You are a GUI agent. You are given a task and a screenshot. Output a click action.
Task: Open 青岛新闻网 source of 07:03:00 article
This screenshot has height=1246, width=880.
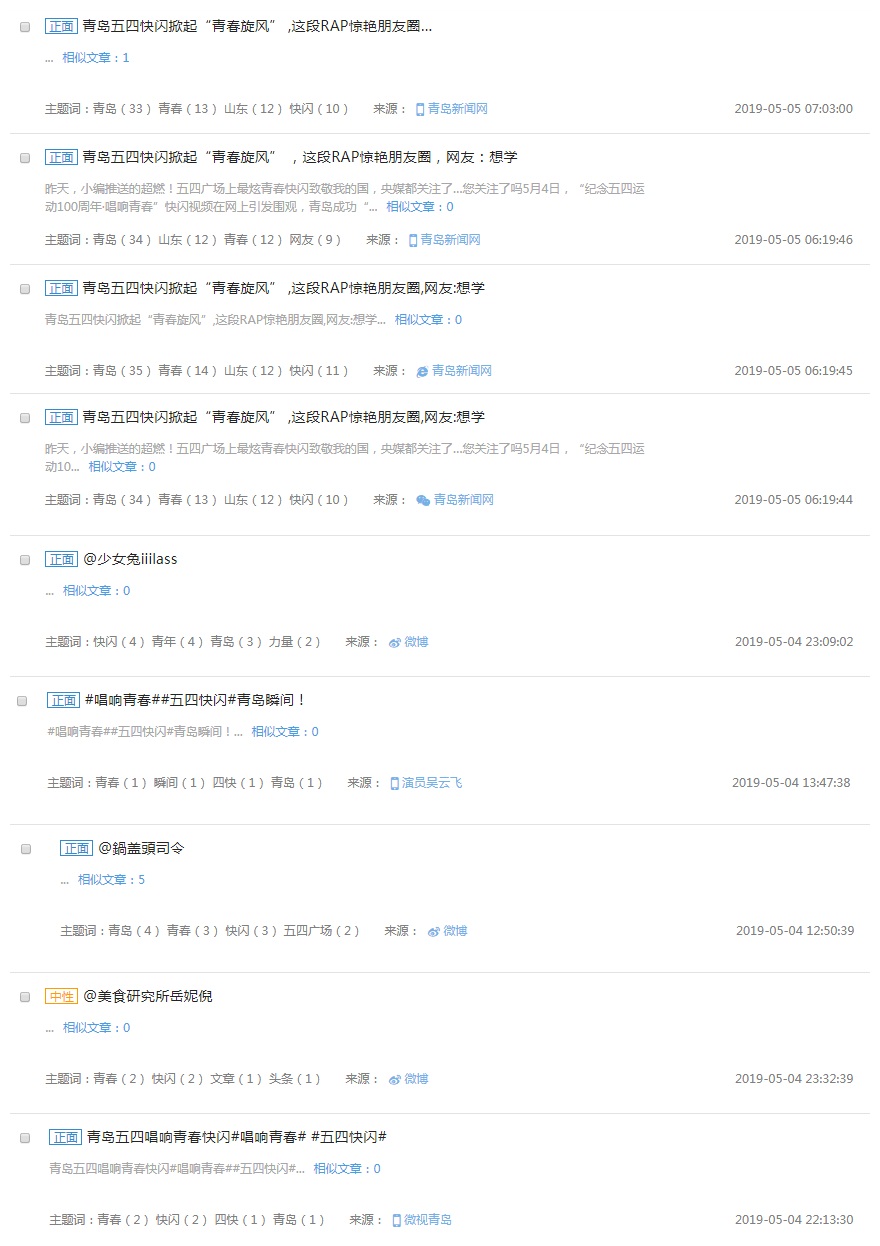[457, 109]
